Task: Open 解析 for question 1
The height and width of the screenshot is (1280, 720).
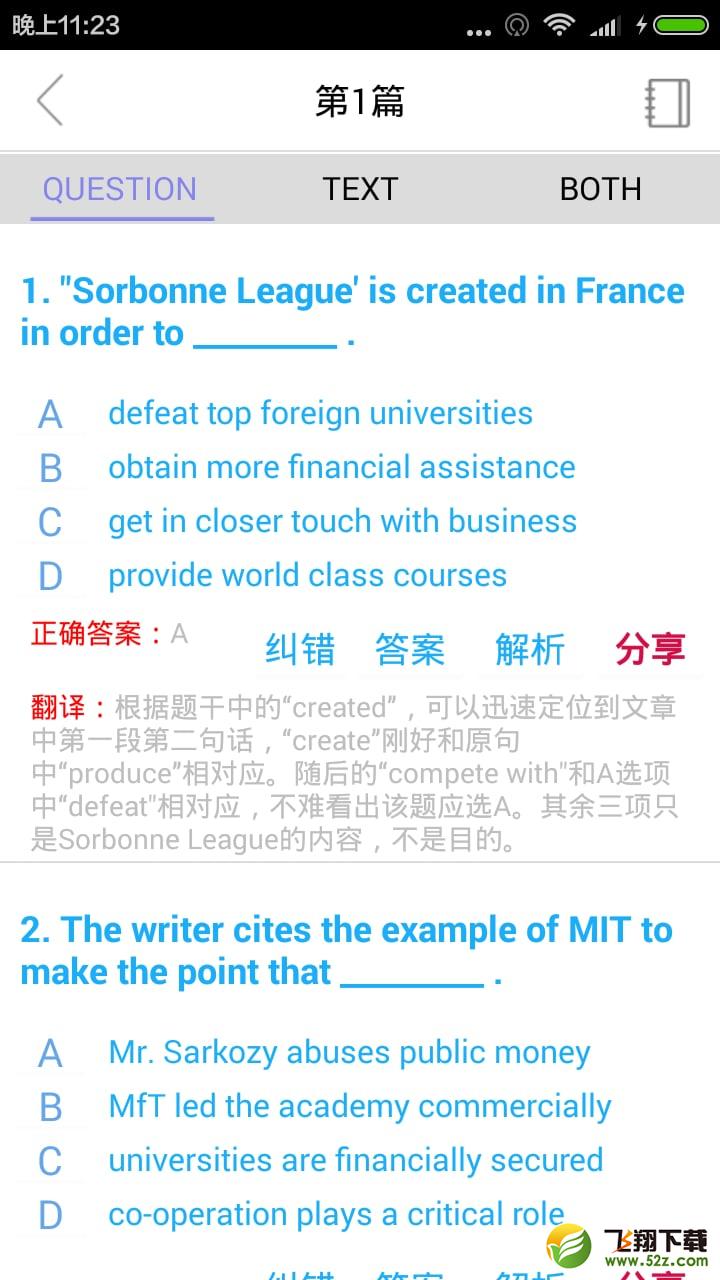Action: click(x=530, y=650)
